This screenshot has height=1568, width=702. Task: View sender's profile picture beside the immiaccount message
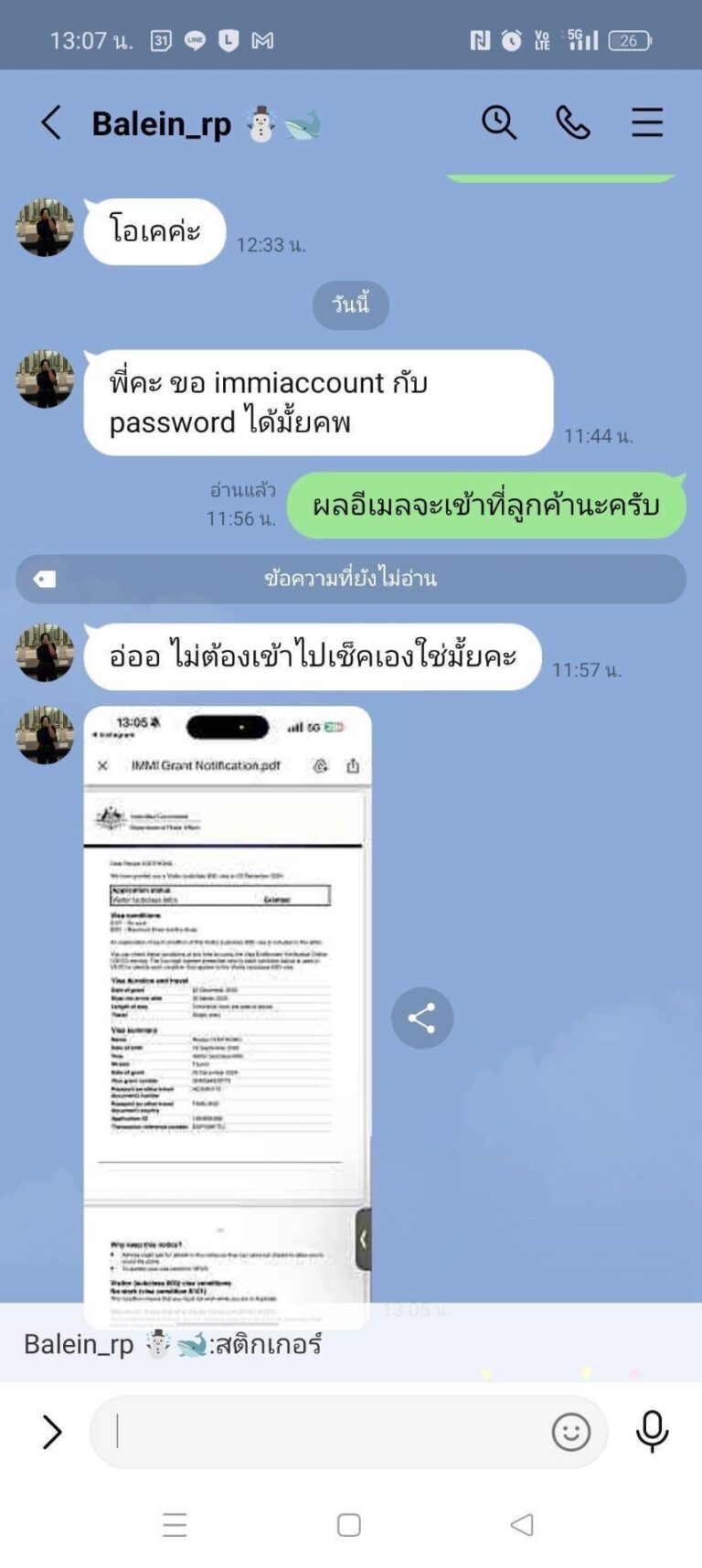pos(45,379)
